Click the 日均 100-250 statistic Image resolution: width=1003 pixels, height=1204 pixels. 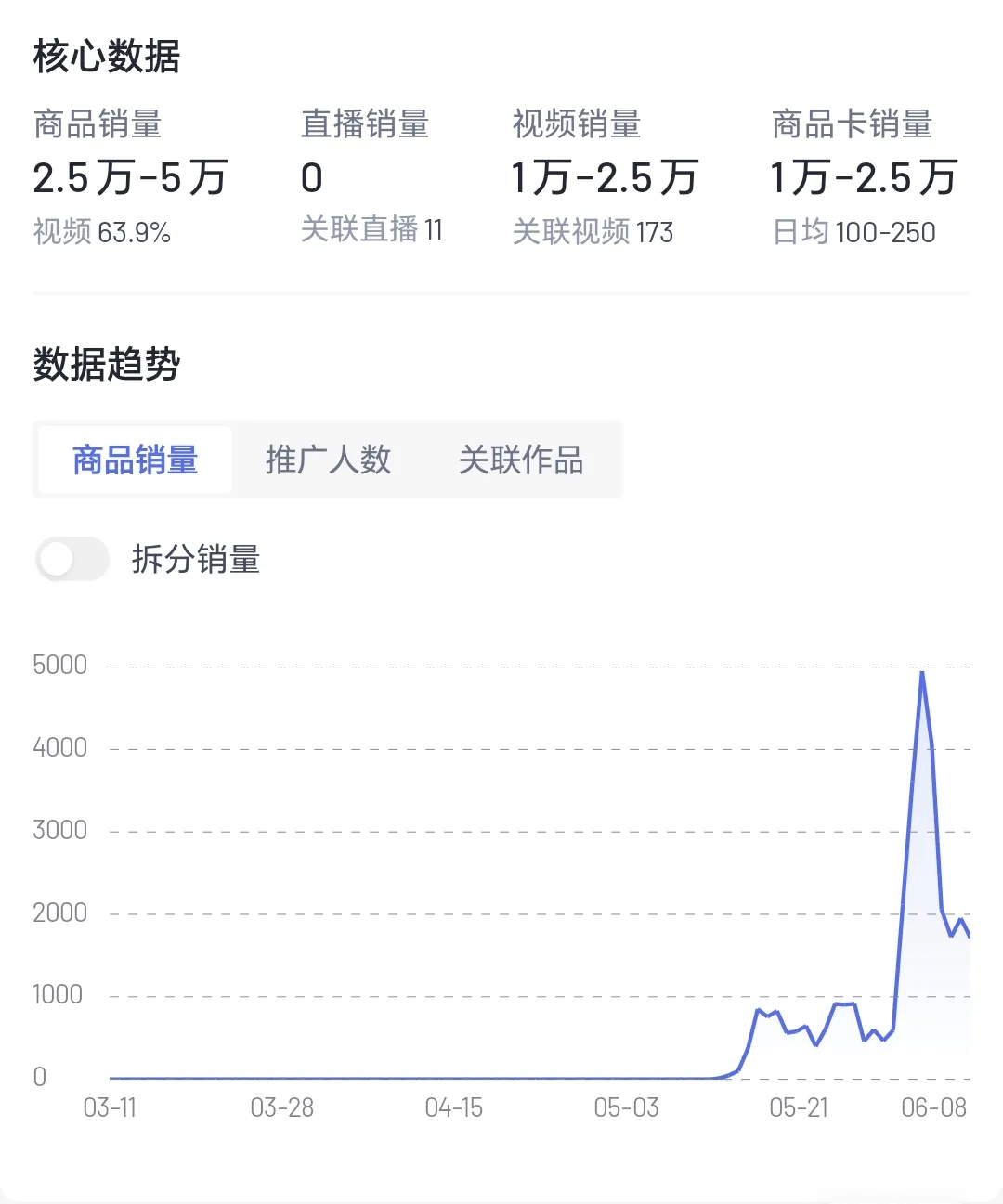click(x=852, y=233)
